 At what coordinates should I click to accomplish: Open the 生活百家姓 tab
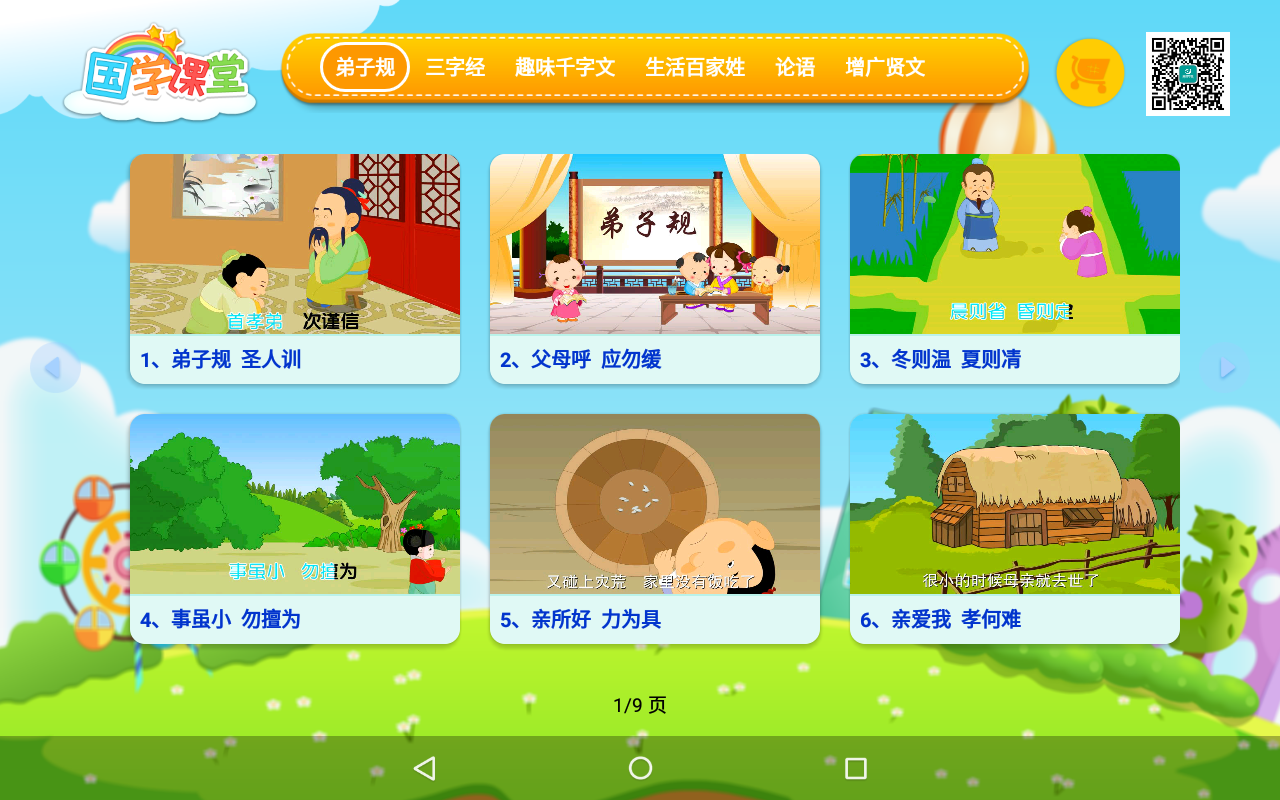tap(695, 68)
